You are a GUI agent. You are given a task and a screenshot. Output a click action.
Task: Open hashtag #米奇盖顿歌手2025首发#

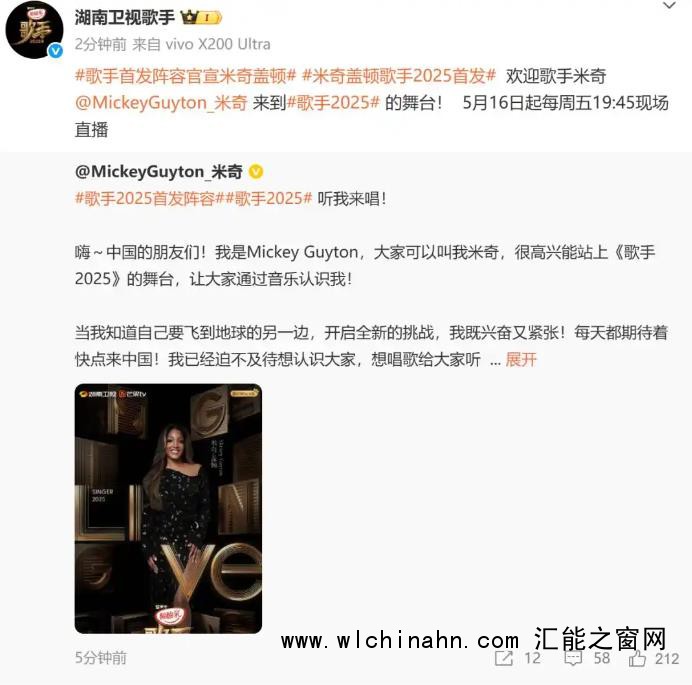(x=398, y=76)
